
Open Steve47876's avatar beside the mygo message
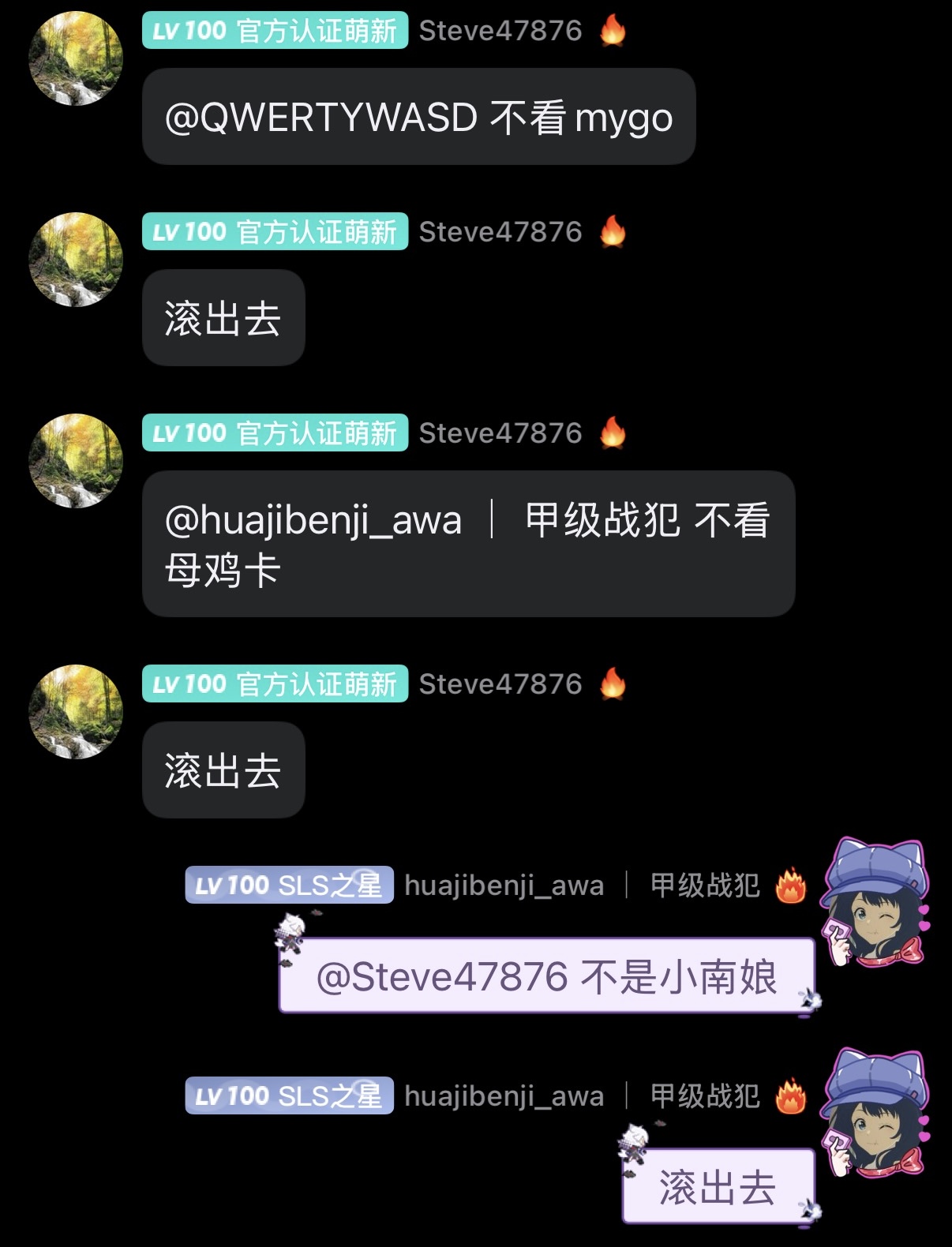[x=76, y=58]
